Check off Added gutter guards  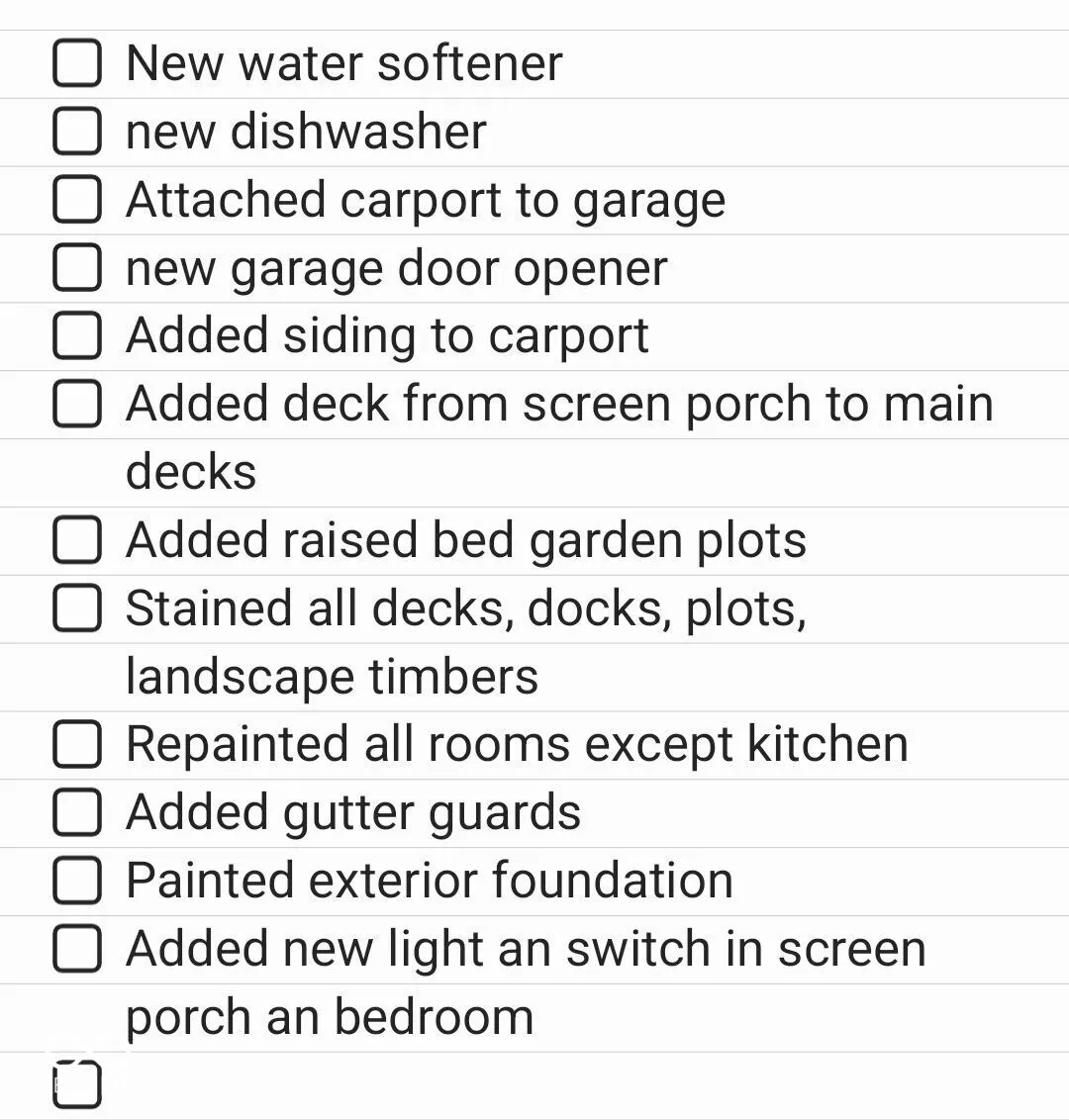click(x=77, y=813)
